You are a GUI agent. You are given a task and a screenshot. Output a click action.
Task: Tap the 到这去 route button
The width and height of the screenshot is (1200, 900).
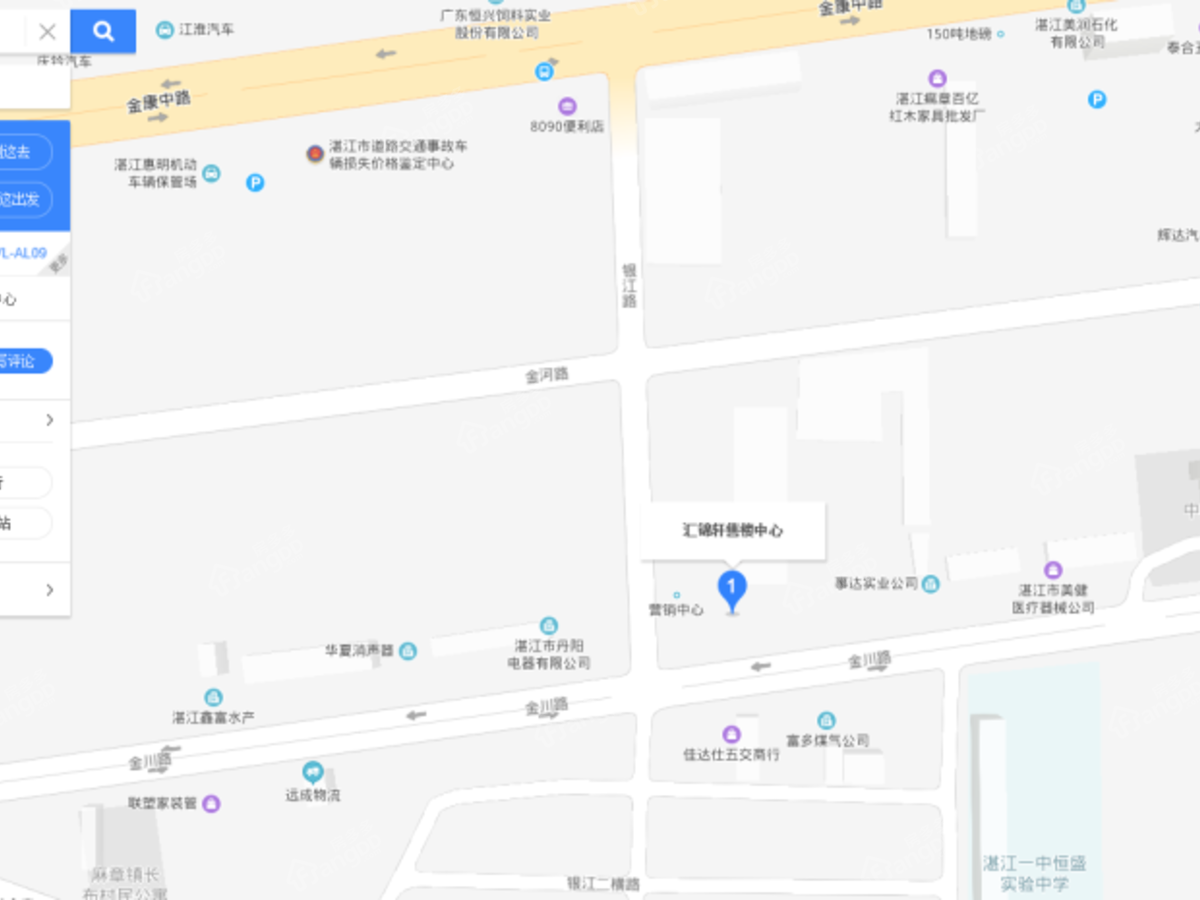click(20, 152)
